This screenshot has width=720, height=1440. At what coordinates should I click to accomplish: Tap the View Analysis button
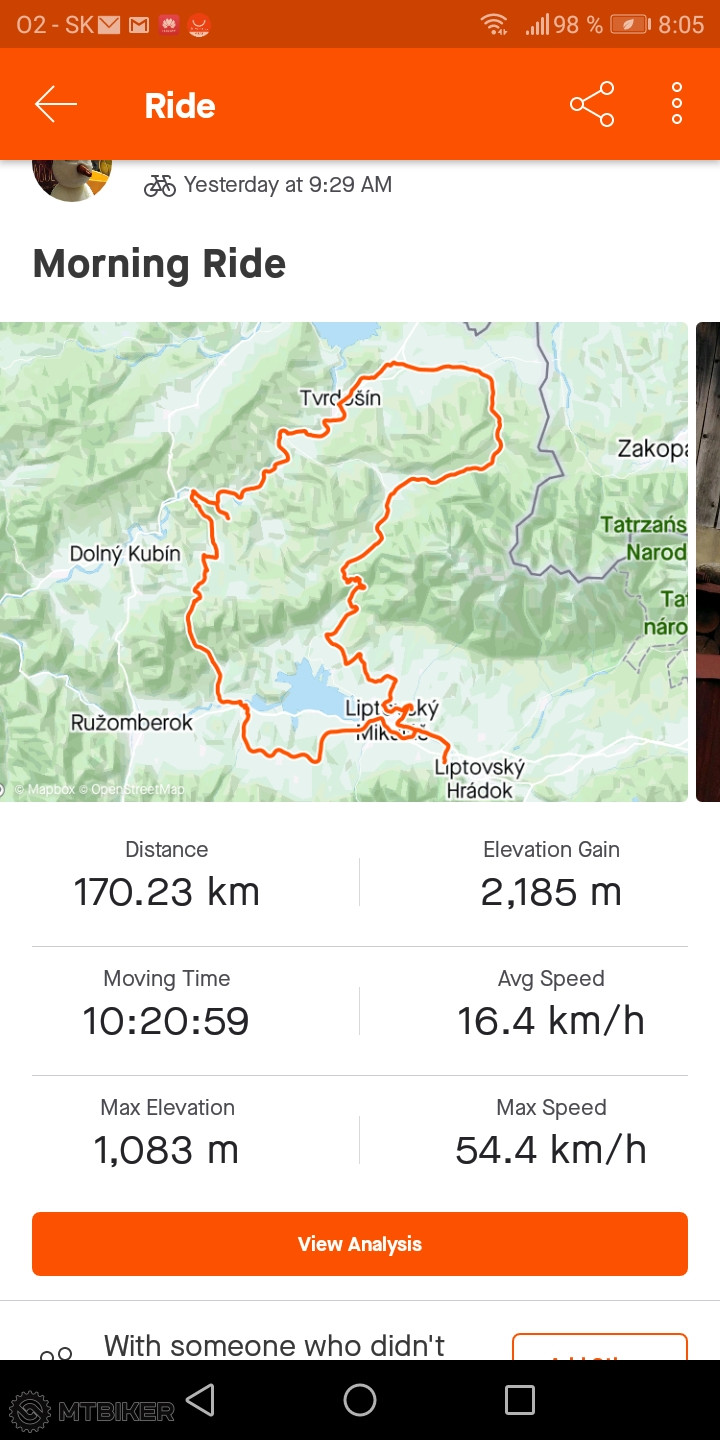(360, 1244)
